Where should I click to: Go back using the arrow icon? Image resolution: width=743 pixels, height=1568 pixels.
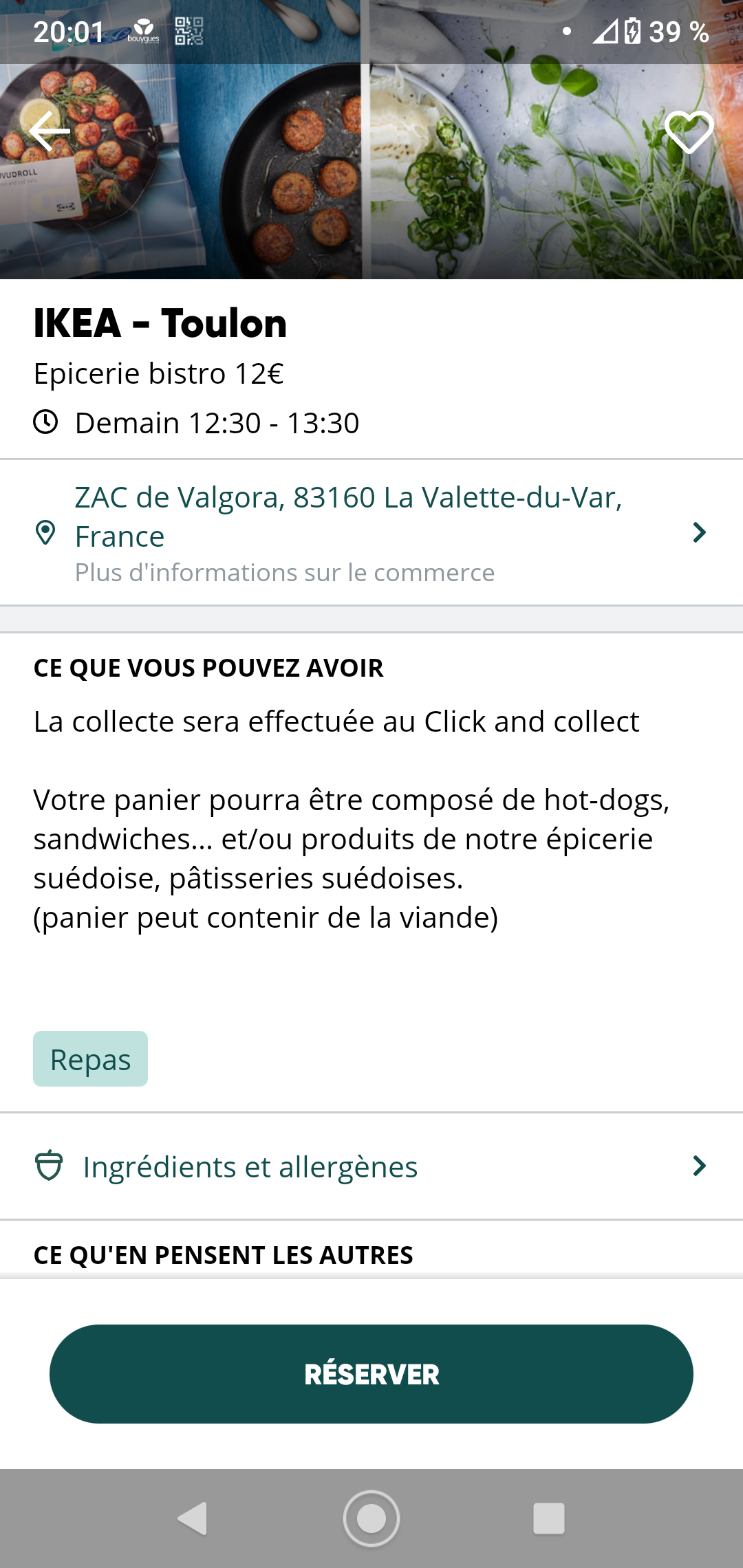pos(50,131)
